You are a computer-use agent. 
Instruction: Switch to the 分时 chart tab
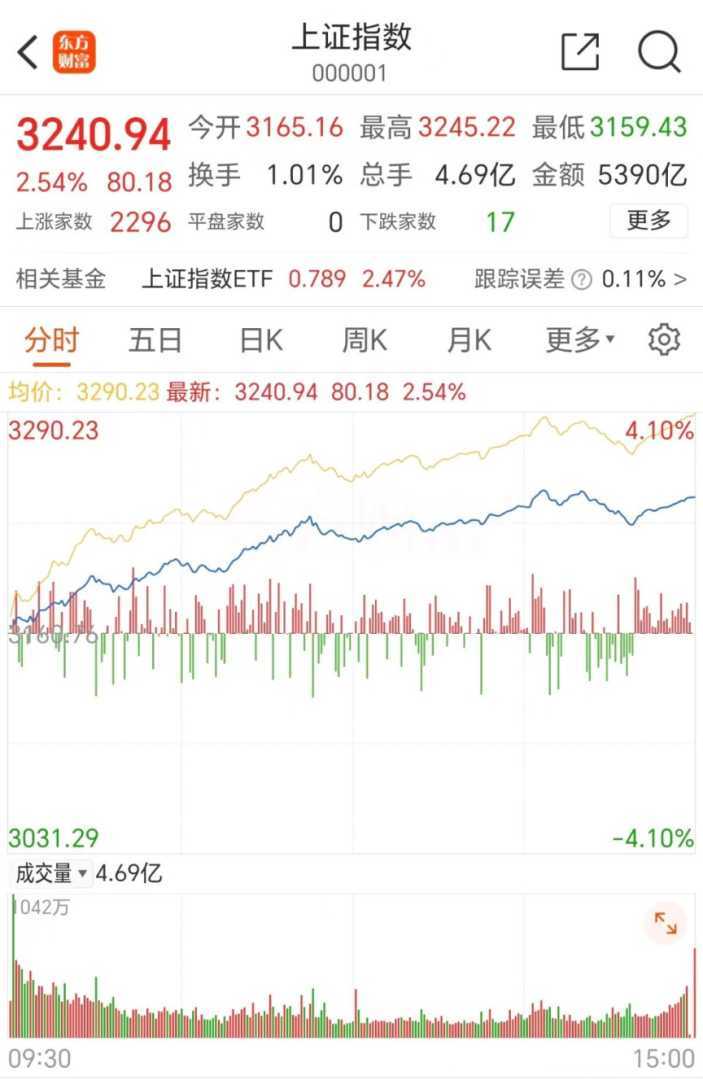51,341
